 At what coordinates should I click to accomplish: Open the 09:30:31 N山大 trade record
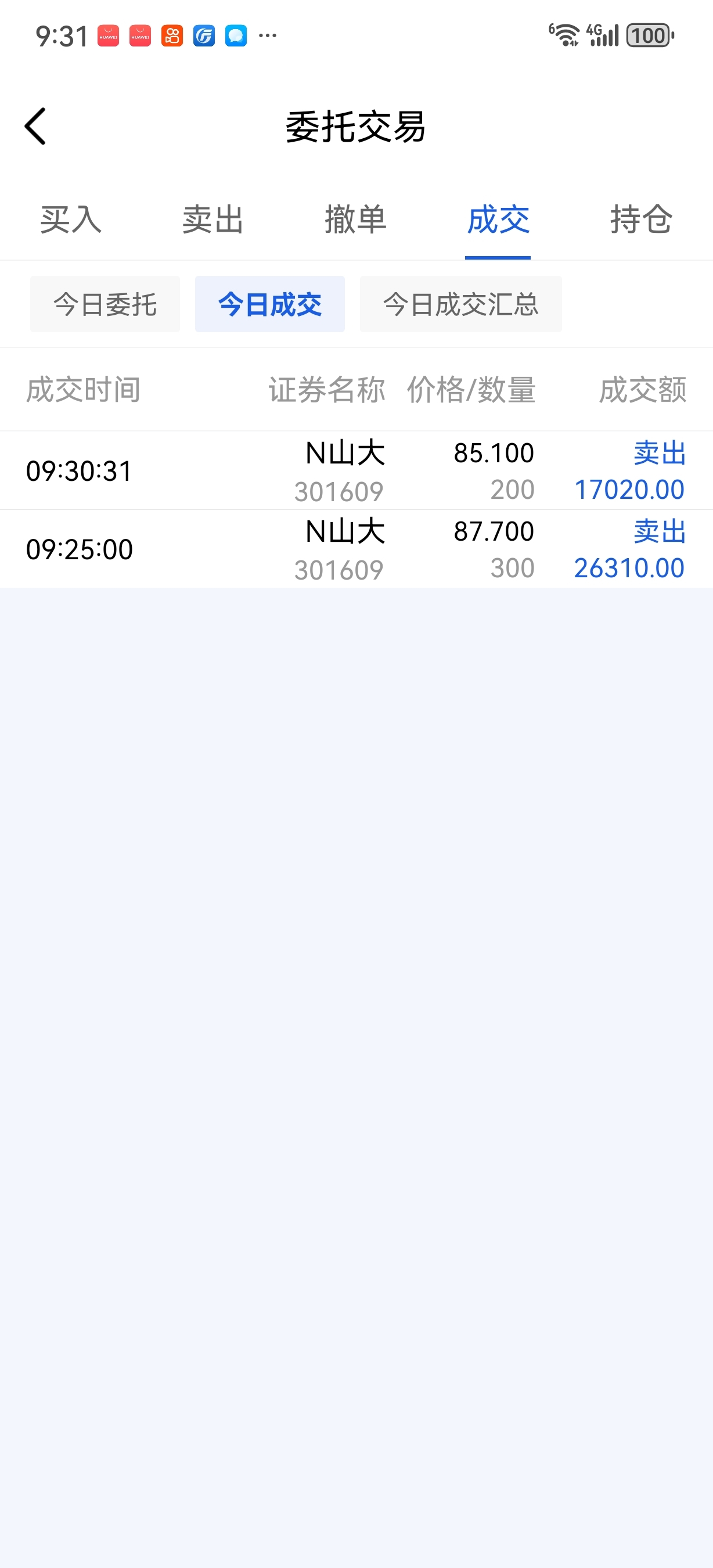point(356,470)
